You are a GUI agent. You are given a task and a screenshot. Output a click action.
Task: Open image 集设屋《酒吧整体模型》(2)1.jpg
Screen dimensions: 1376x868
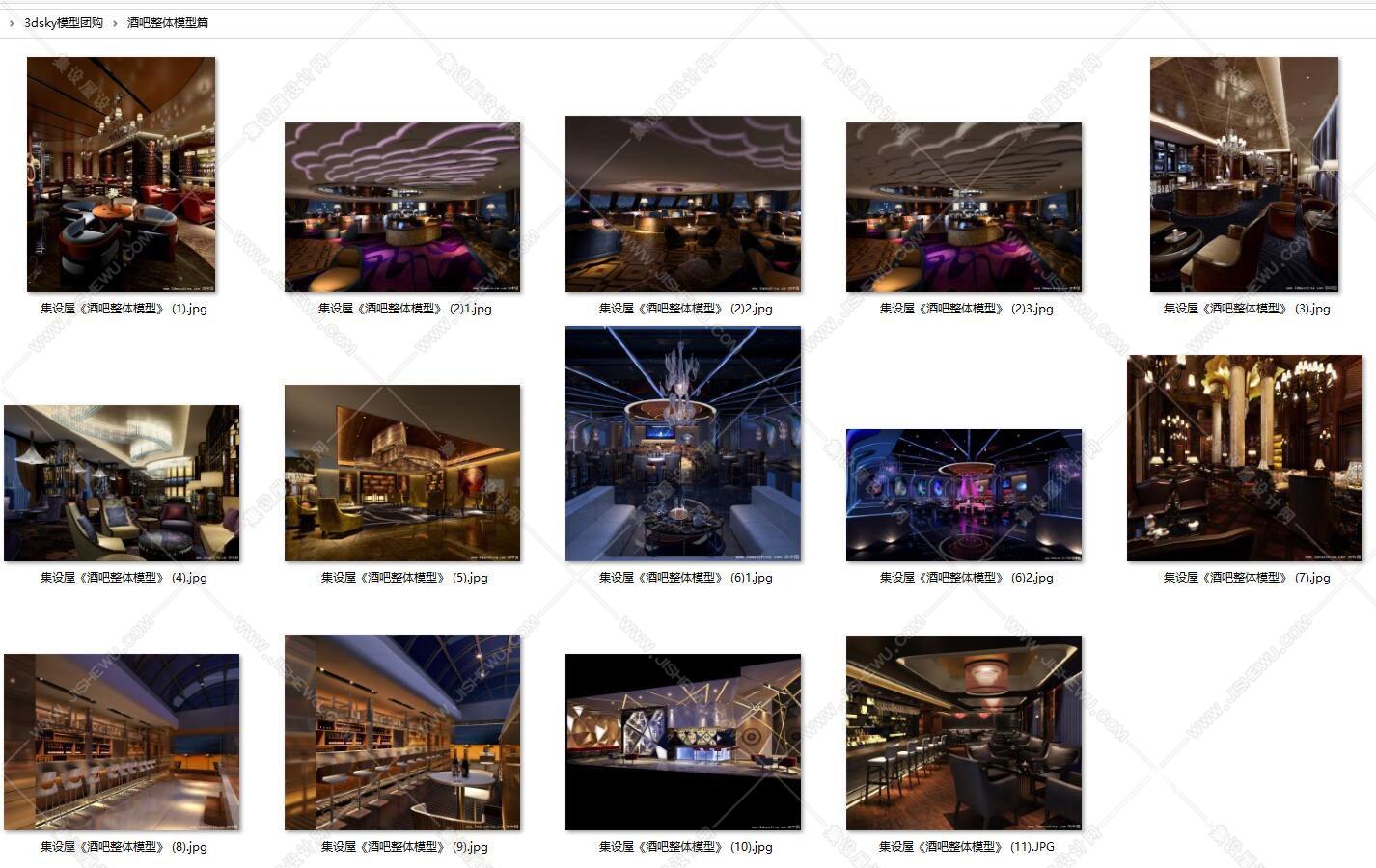click(x=402, y=207)
